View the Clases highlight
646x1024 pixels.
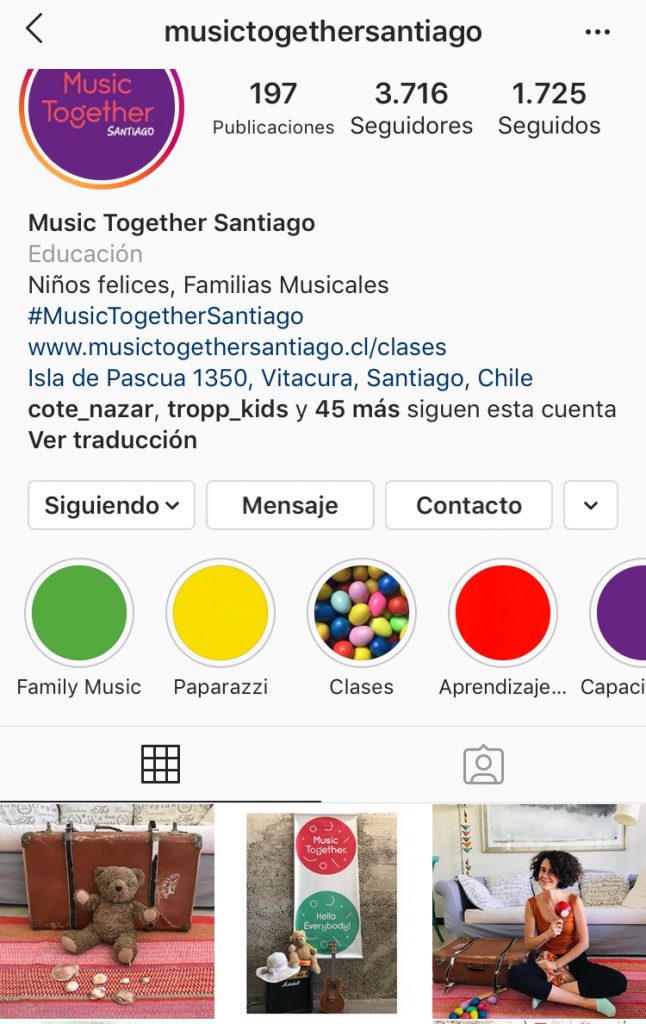click(x=361, y=613)
